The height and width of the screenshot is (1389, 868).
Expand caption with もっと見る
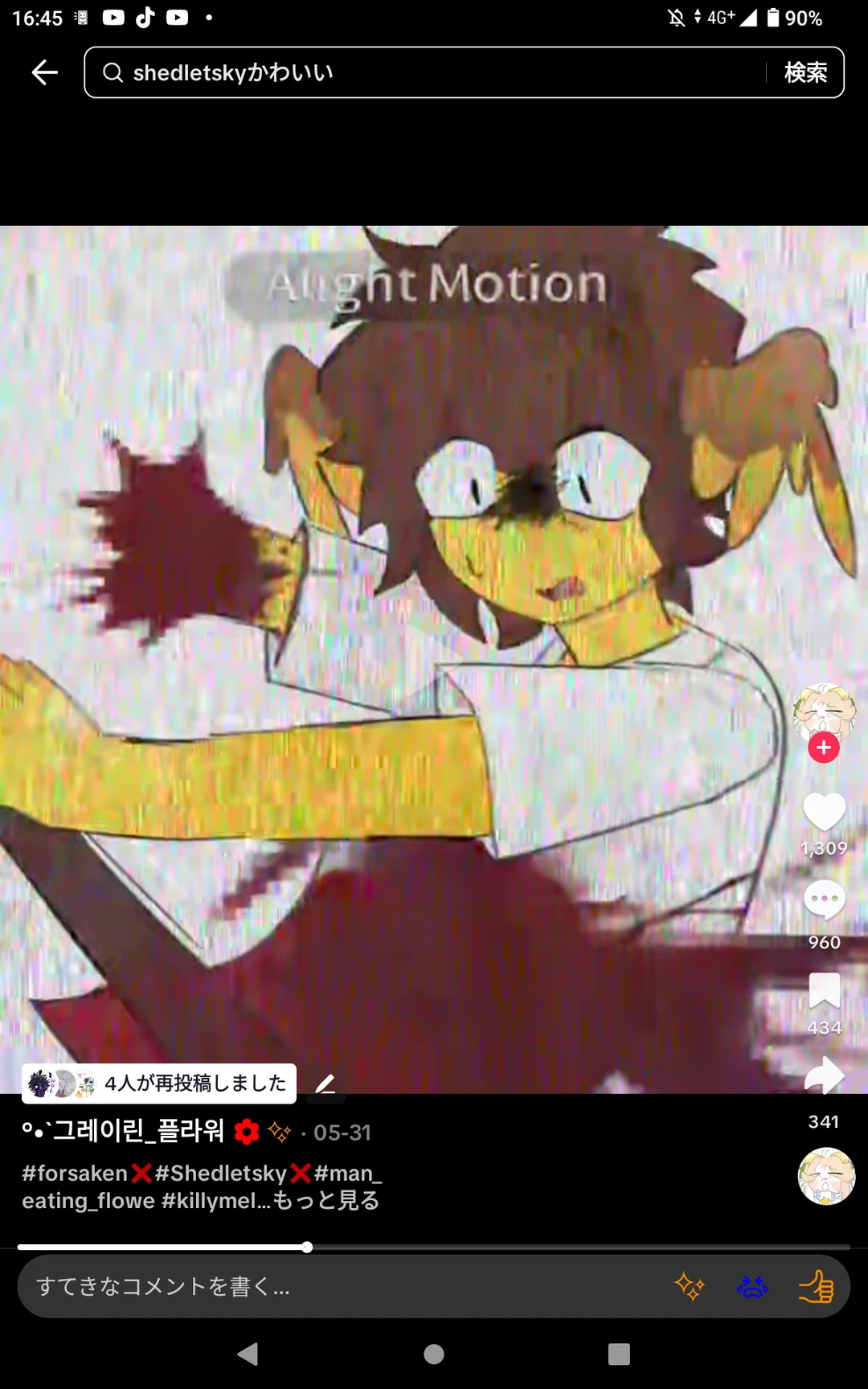tap(326, 1200)
